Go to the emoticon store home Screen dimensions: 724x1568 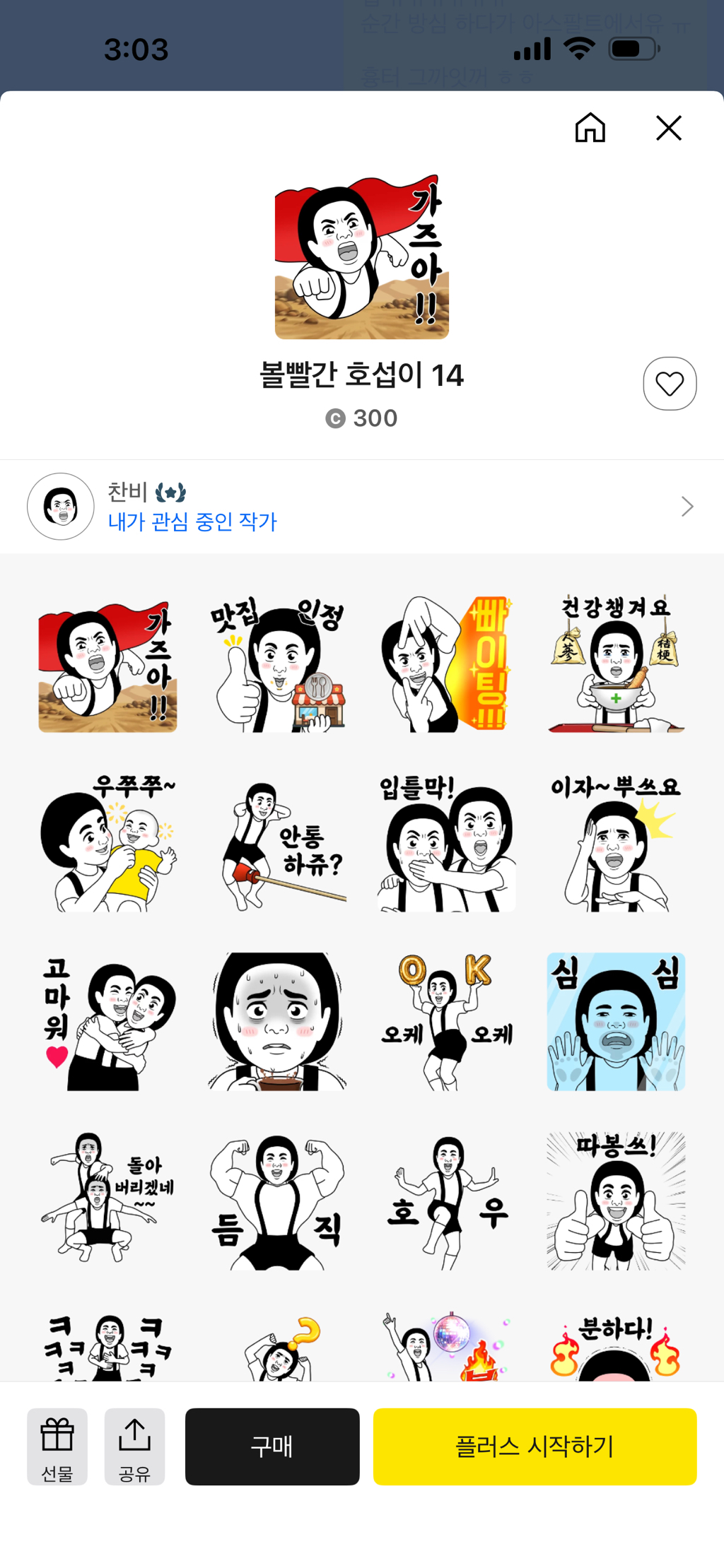(x=590, y=128)
